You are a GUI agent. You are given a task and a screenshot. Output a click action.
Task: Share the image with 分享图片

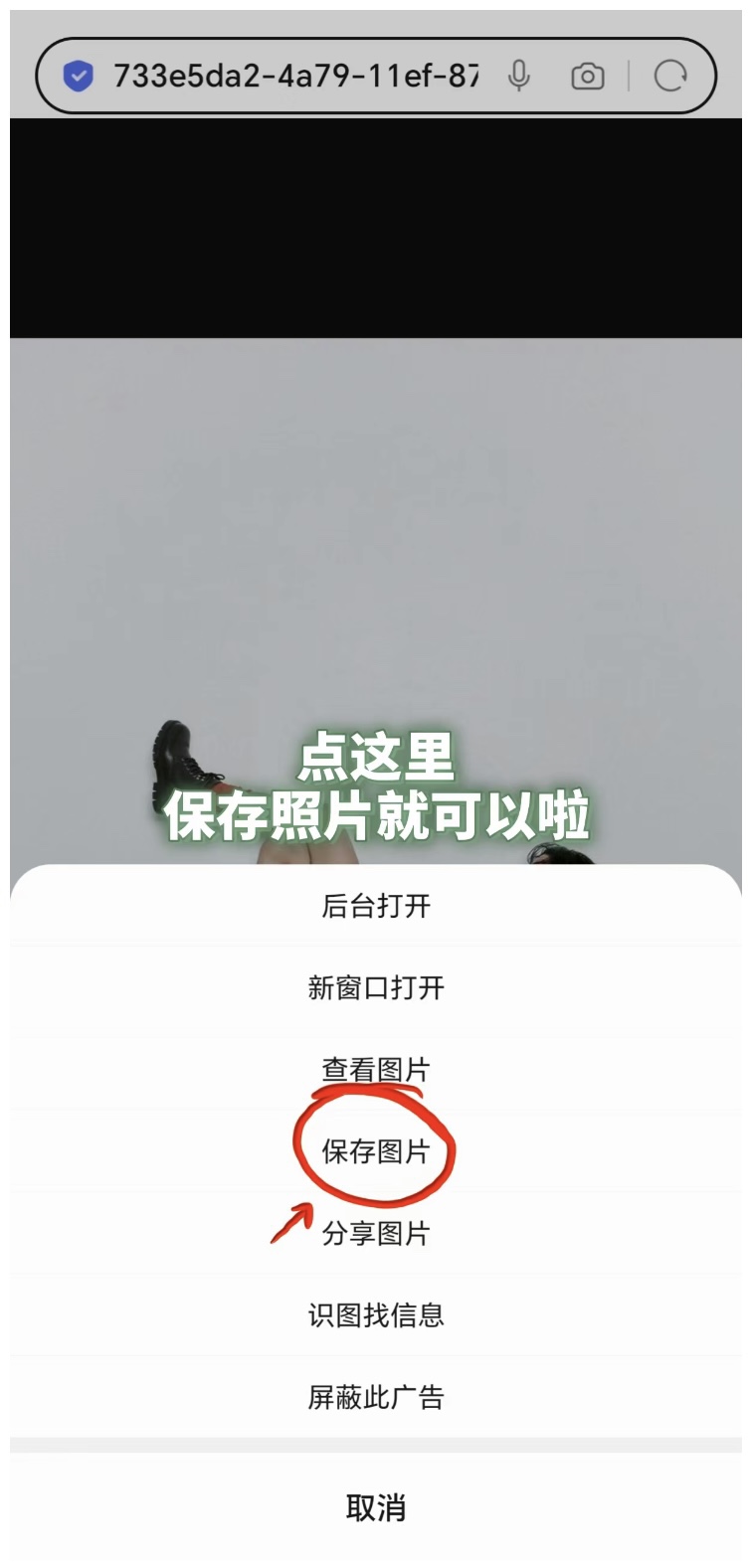click(376, 1233)
